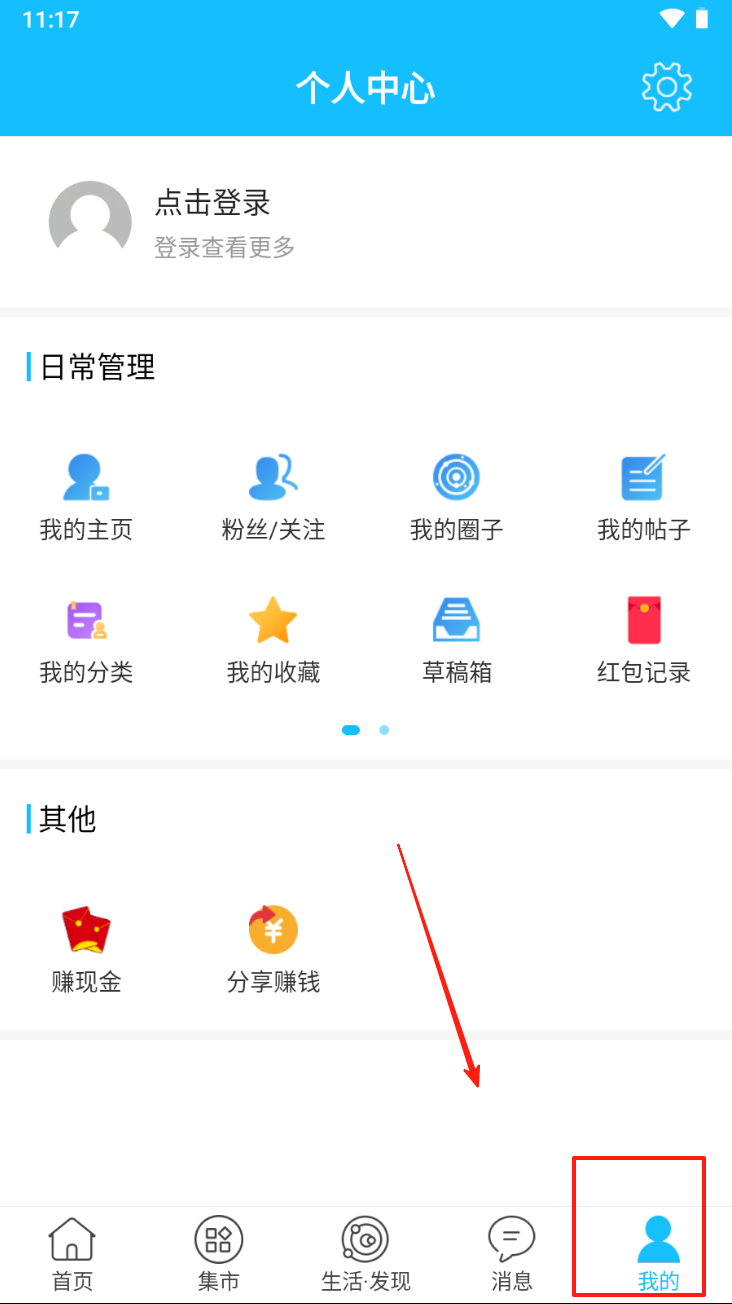Open 我的主页
This screenshot has width=732, height=1304.
pyautogui.click(x=86, y=497)
